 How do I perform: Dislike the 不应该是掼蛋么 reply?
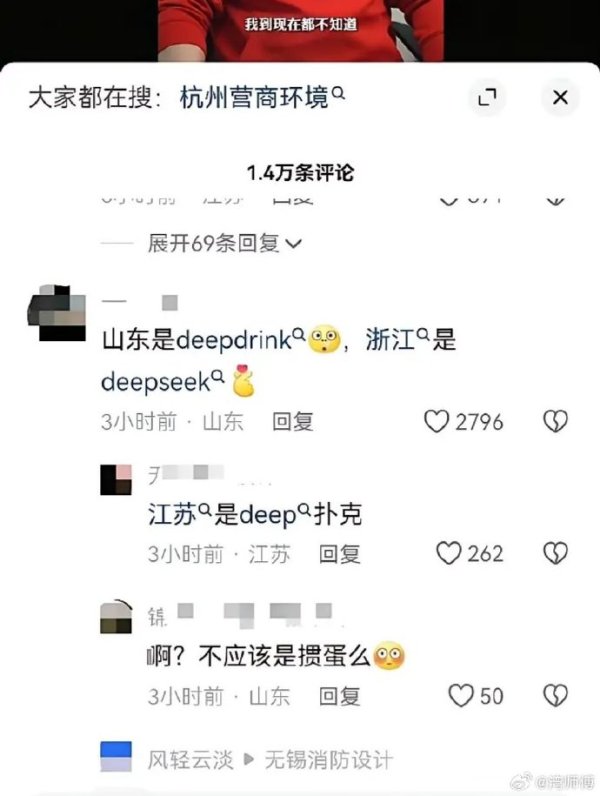click(555, 695)
